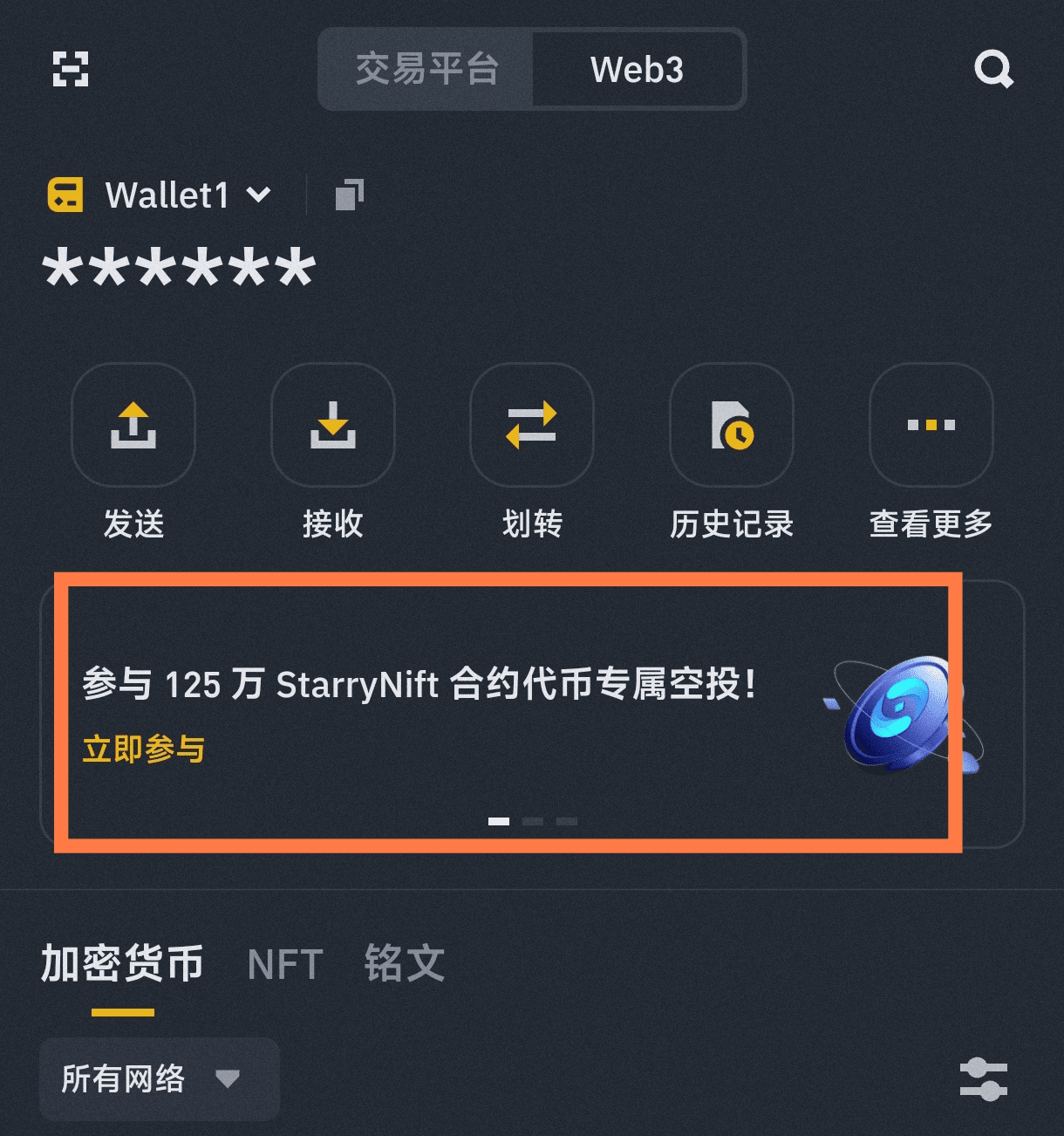
Task: Tap 发送 to send crypto
Action: (133, 425)
